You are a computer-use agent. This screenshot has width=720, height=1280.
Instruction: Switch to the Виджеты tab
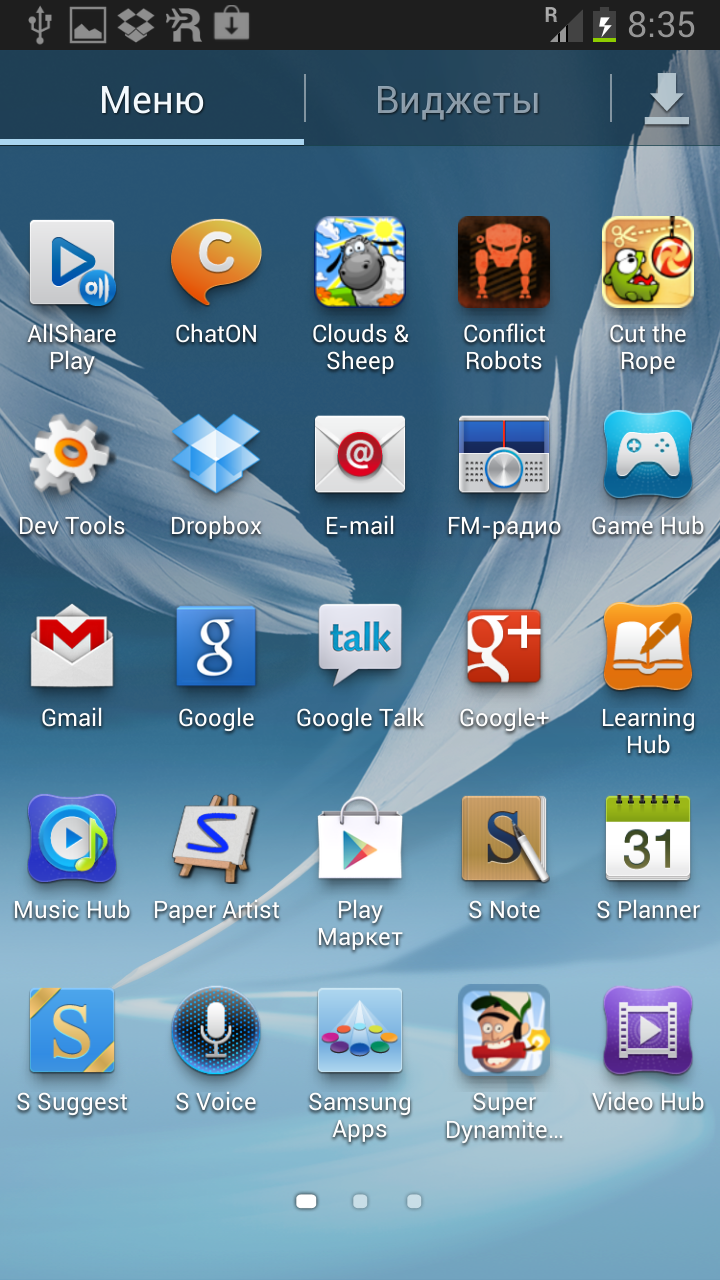[457, 100]
